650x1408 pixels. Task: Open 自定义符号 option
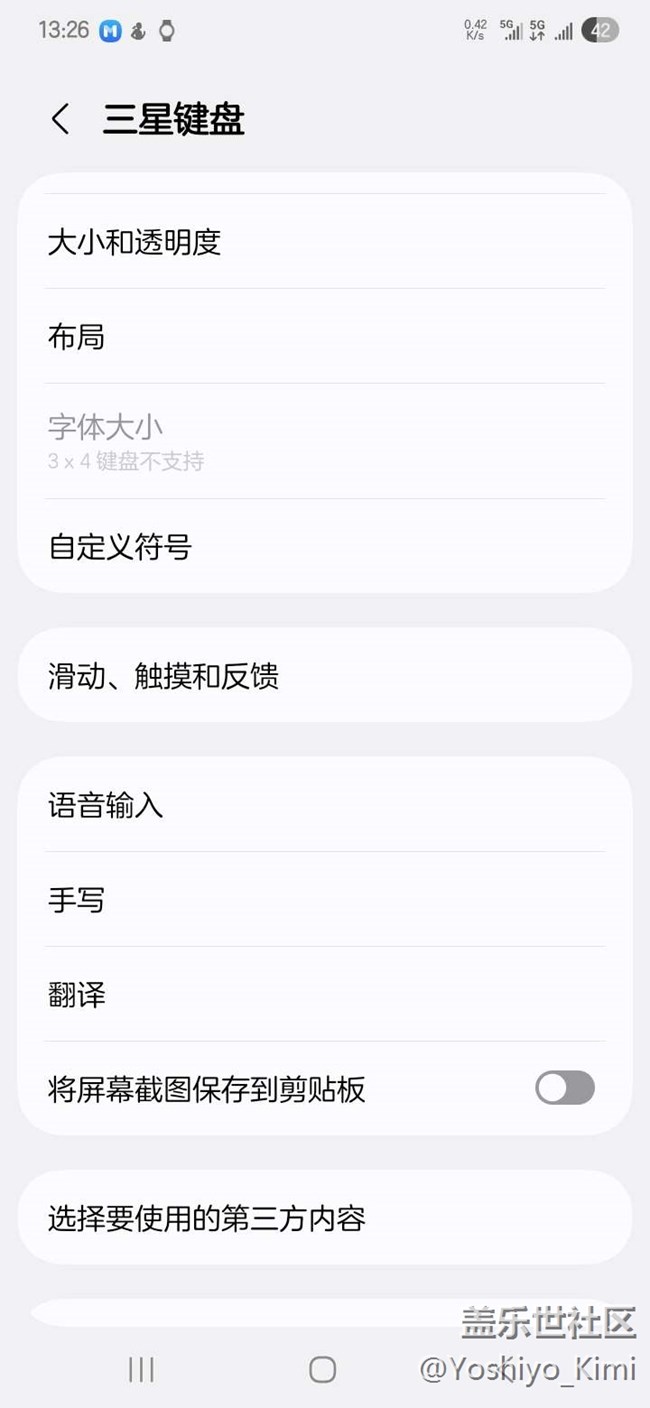click(x=324, y=547)
